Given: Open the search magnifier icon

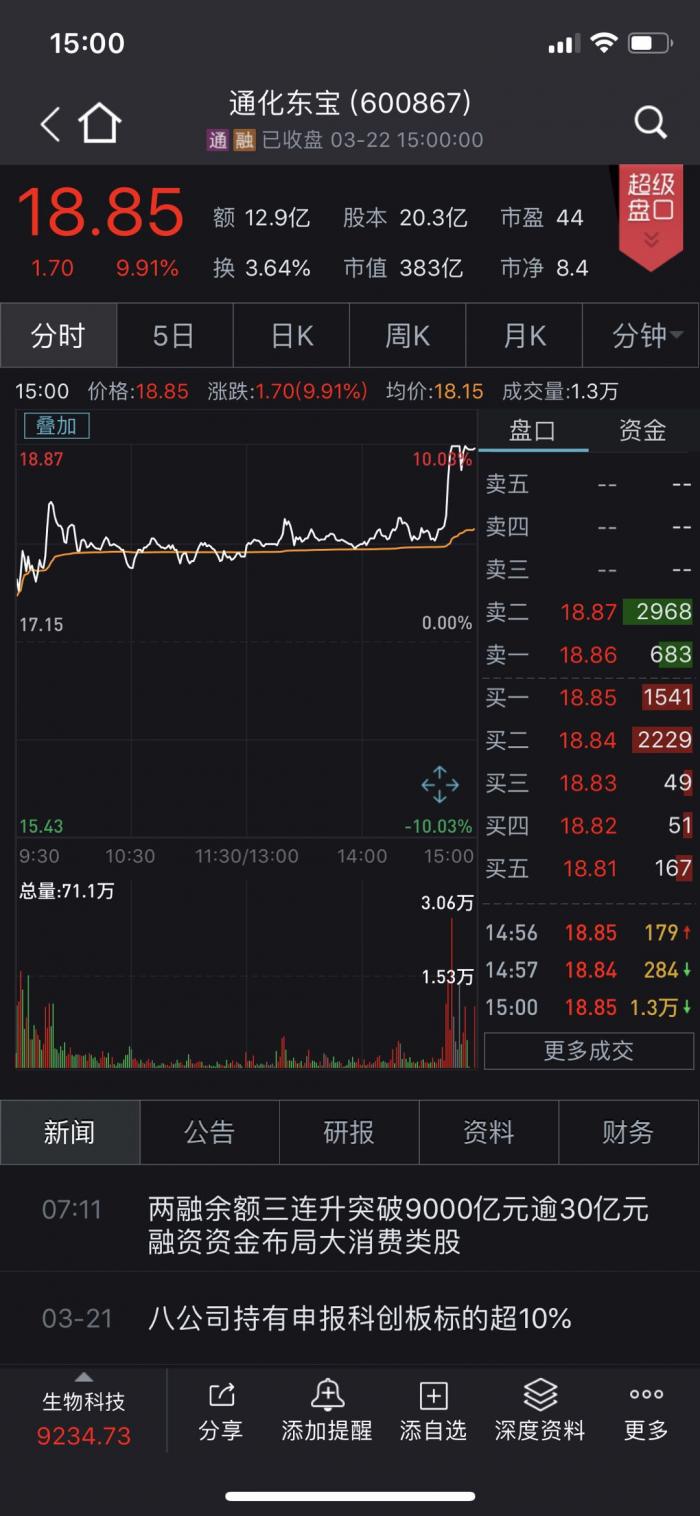Looking at the screenshot, I should click(650, 123).
